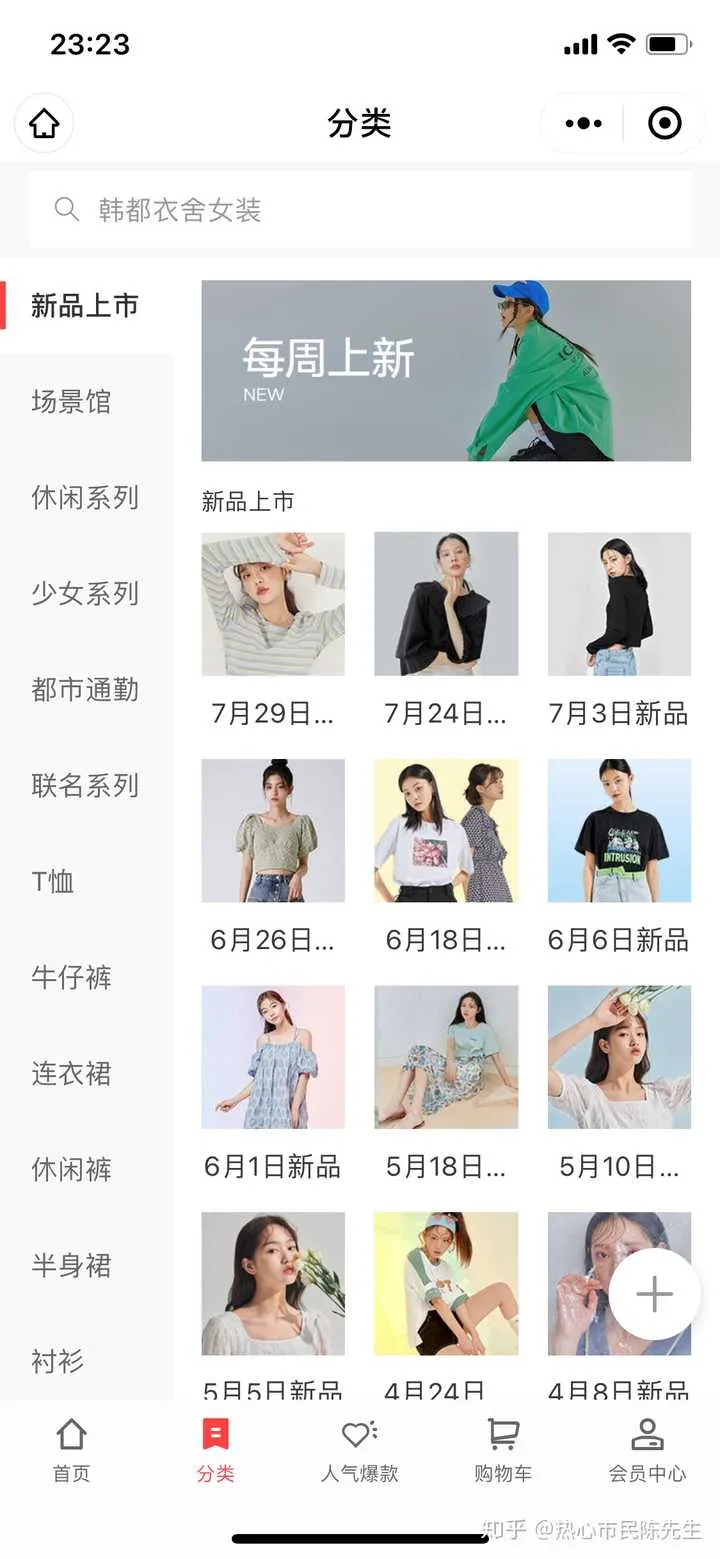Switch to the 连衣裙 category
Screen dimensions: 720x1559
pyautogui.click(x=71, y=1074)
